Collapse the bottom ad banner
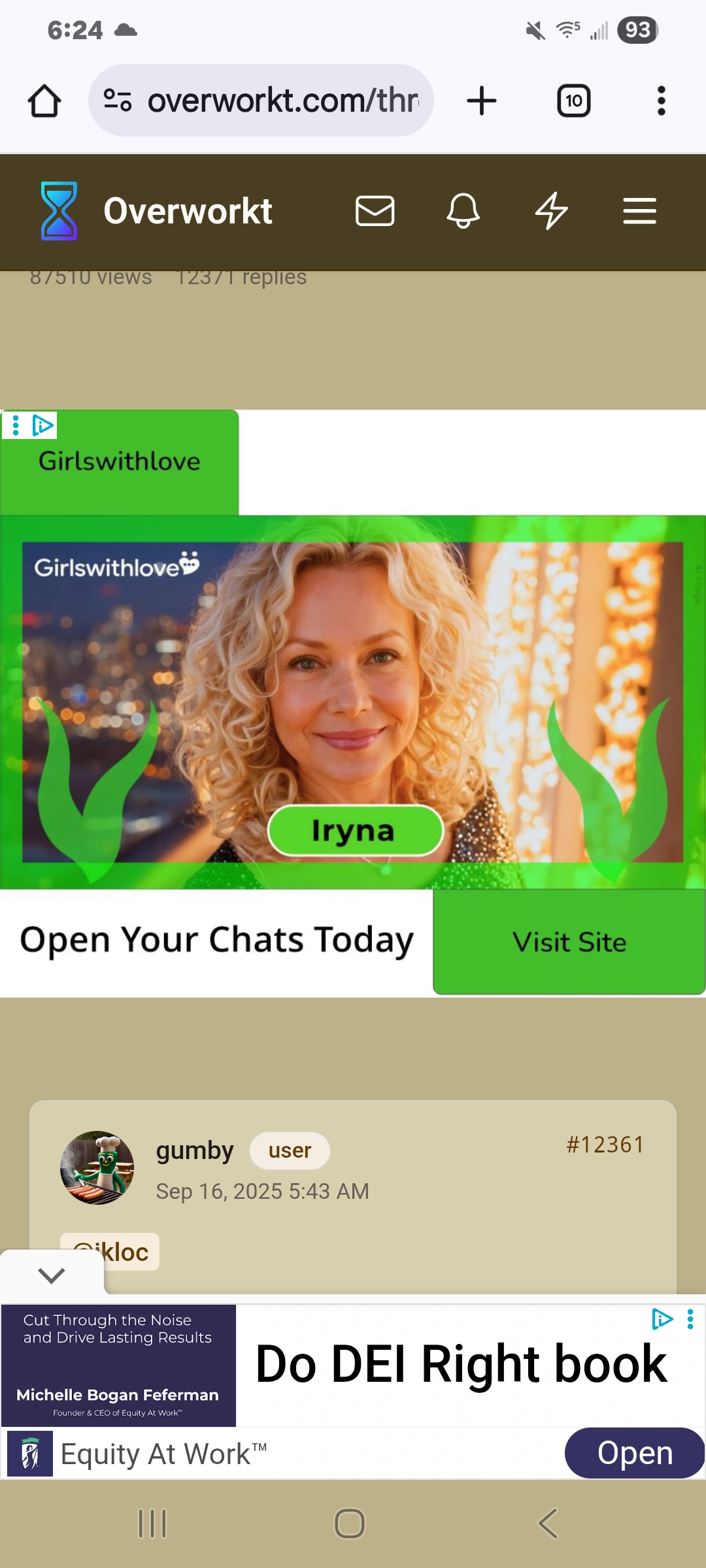The height and width of the screenshot is (1568, 706). point(51,1275)
